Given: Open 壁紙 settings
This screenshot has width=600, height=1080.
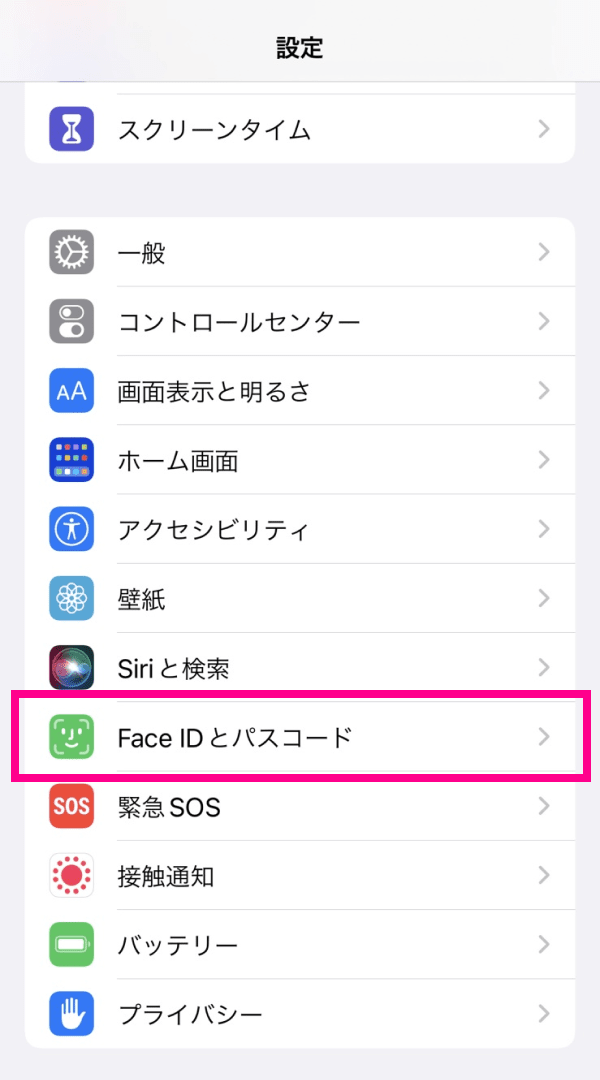Looking at the screenshot, I should tap(300, 598).
